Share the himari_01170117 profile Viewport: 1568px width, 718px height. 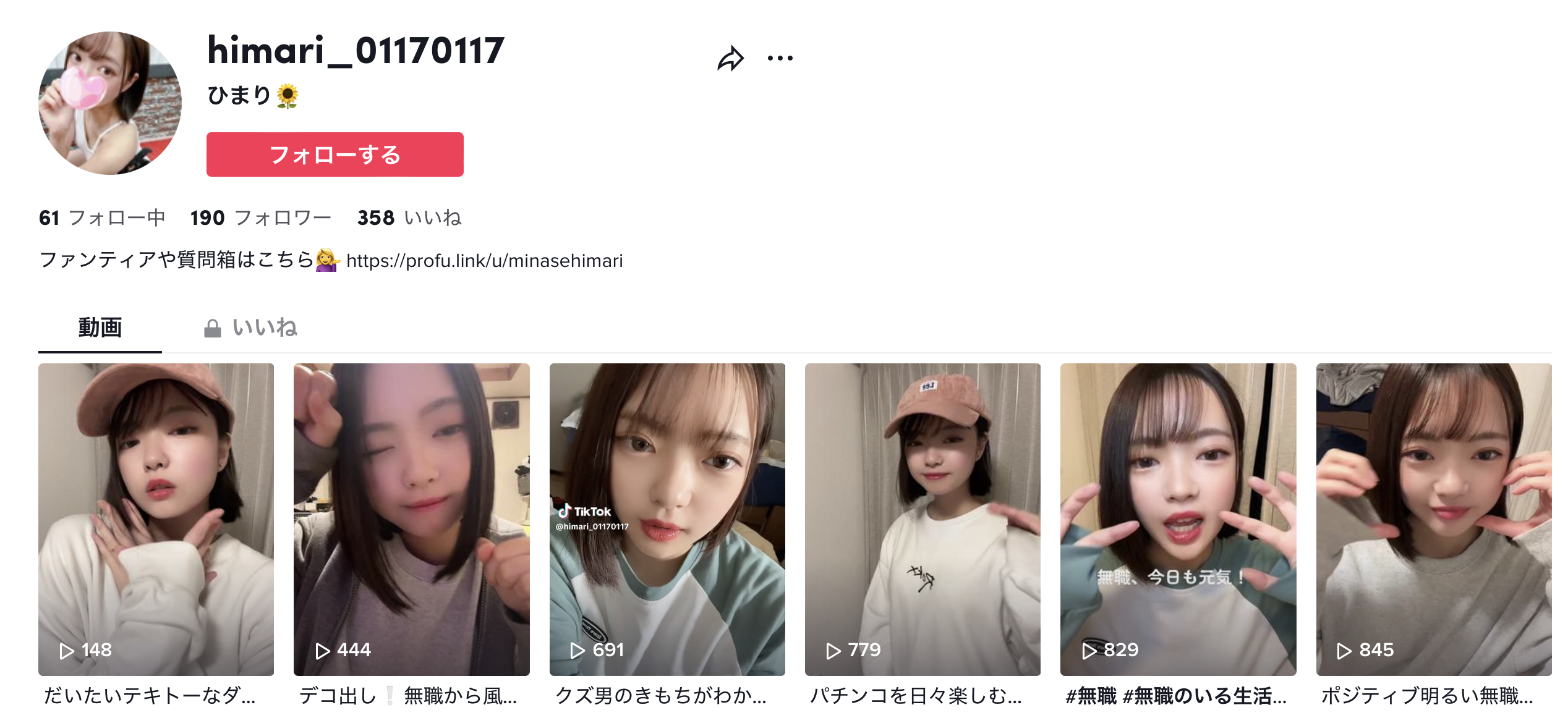coord(730,59)
